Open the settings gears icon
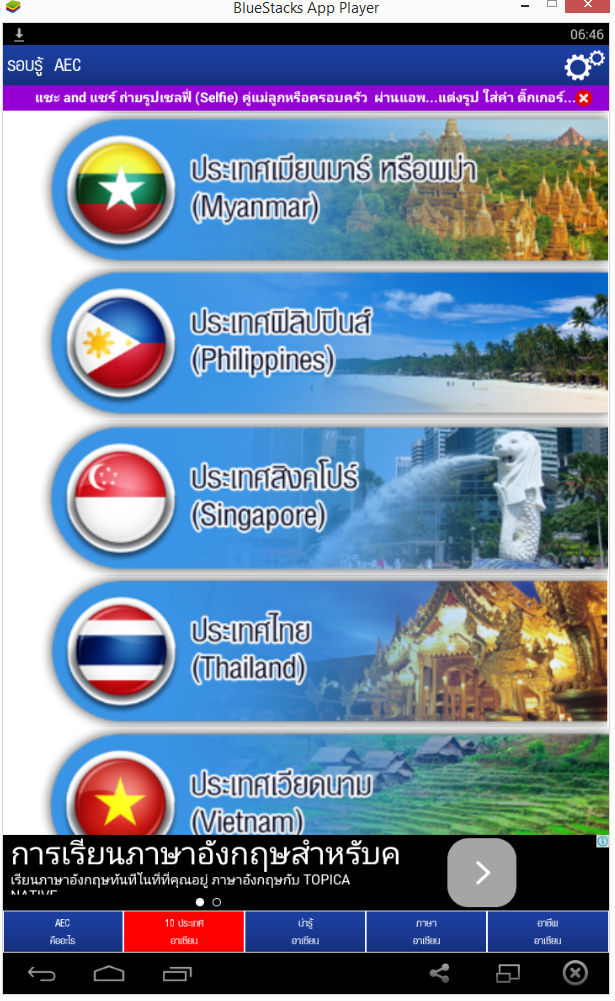The image size is (615, 1001). point(584,65)
